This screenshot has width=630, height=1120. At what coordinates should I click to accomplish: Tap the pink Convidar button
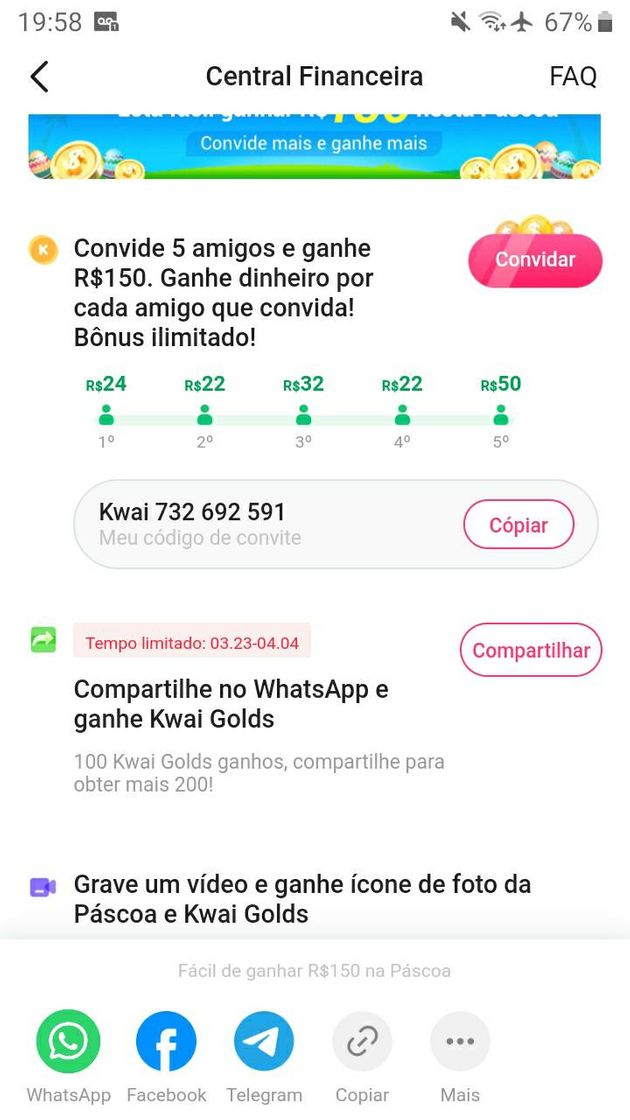(x=535, y=260)
